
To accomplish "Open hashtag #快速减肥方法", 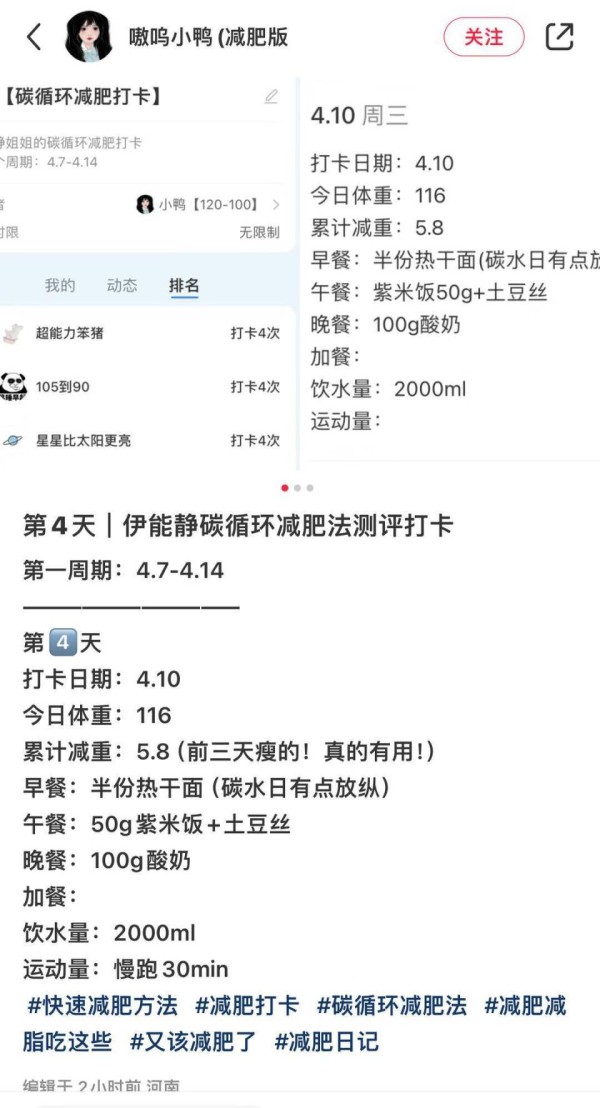I will tap(102, 1006).
